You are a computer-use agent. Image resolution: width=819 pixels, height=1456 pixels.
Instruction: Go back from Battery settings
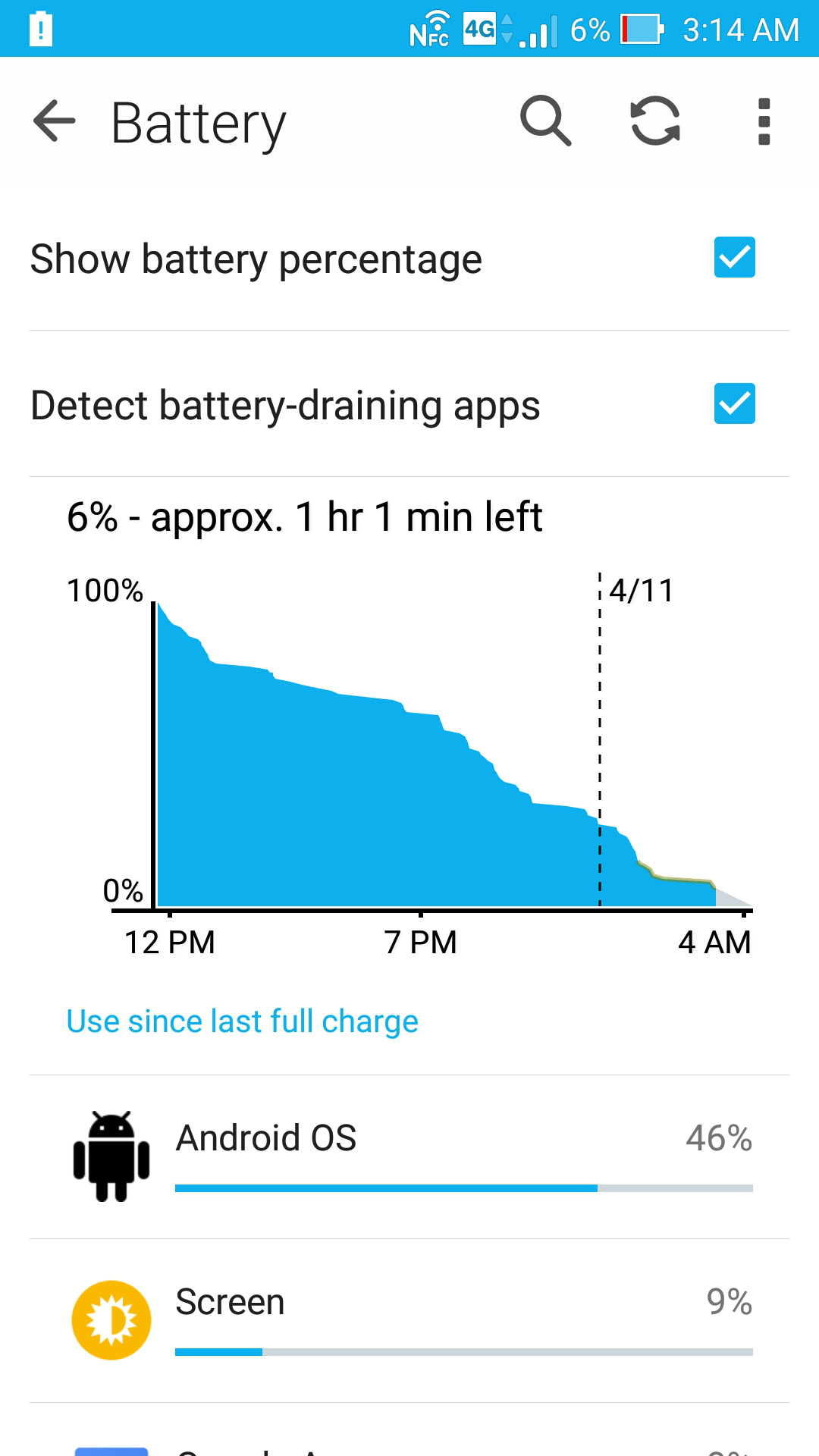pyautogui.click(x=55, y=121)
